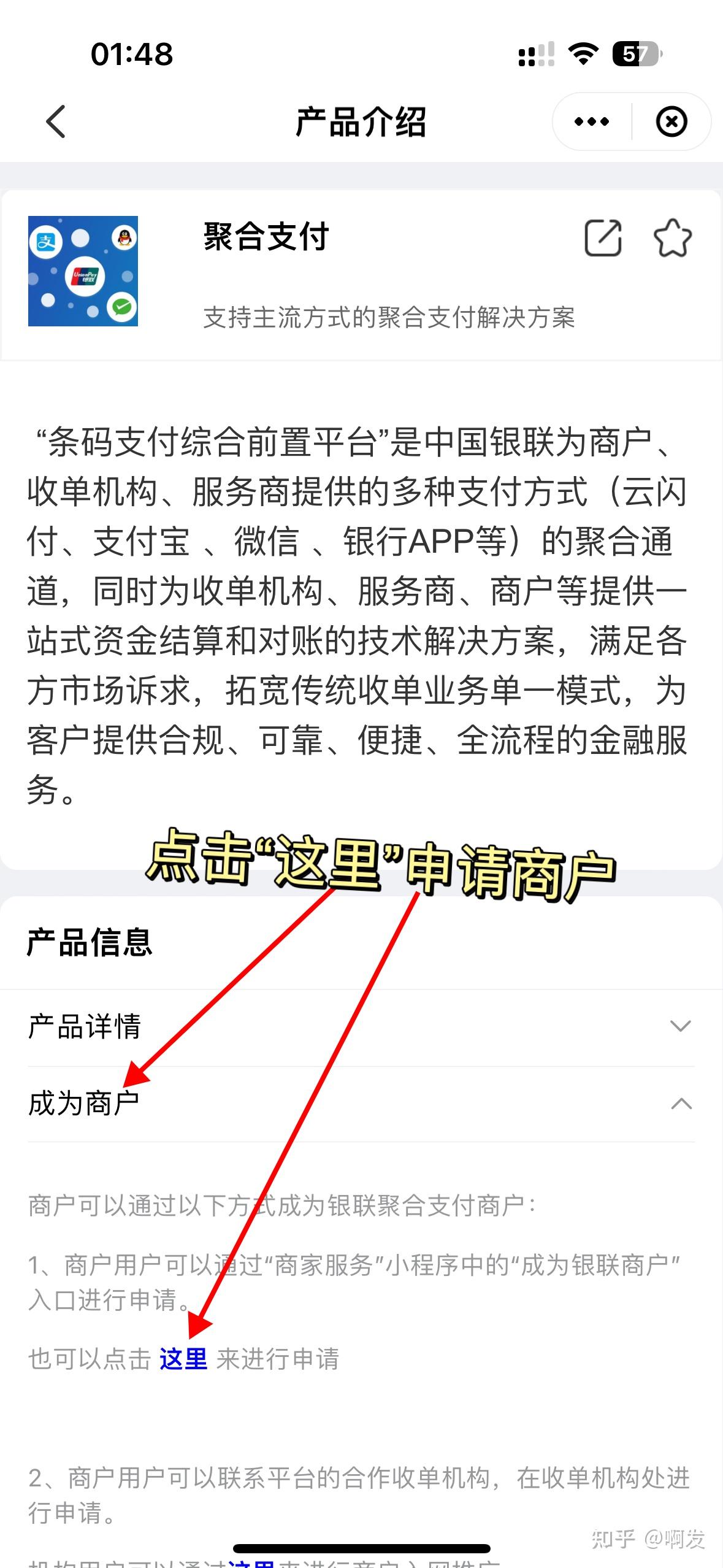The image size is (723, 1568).
Task: Go back using the top-left arrow
Action: [x=56, y=121]
